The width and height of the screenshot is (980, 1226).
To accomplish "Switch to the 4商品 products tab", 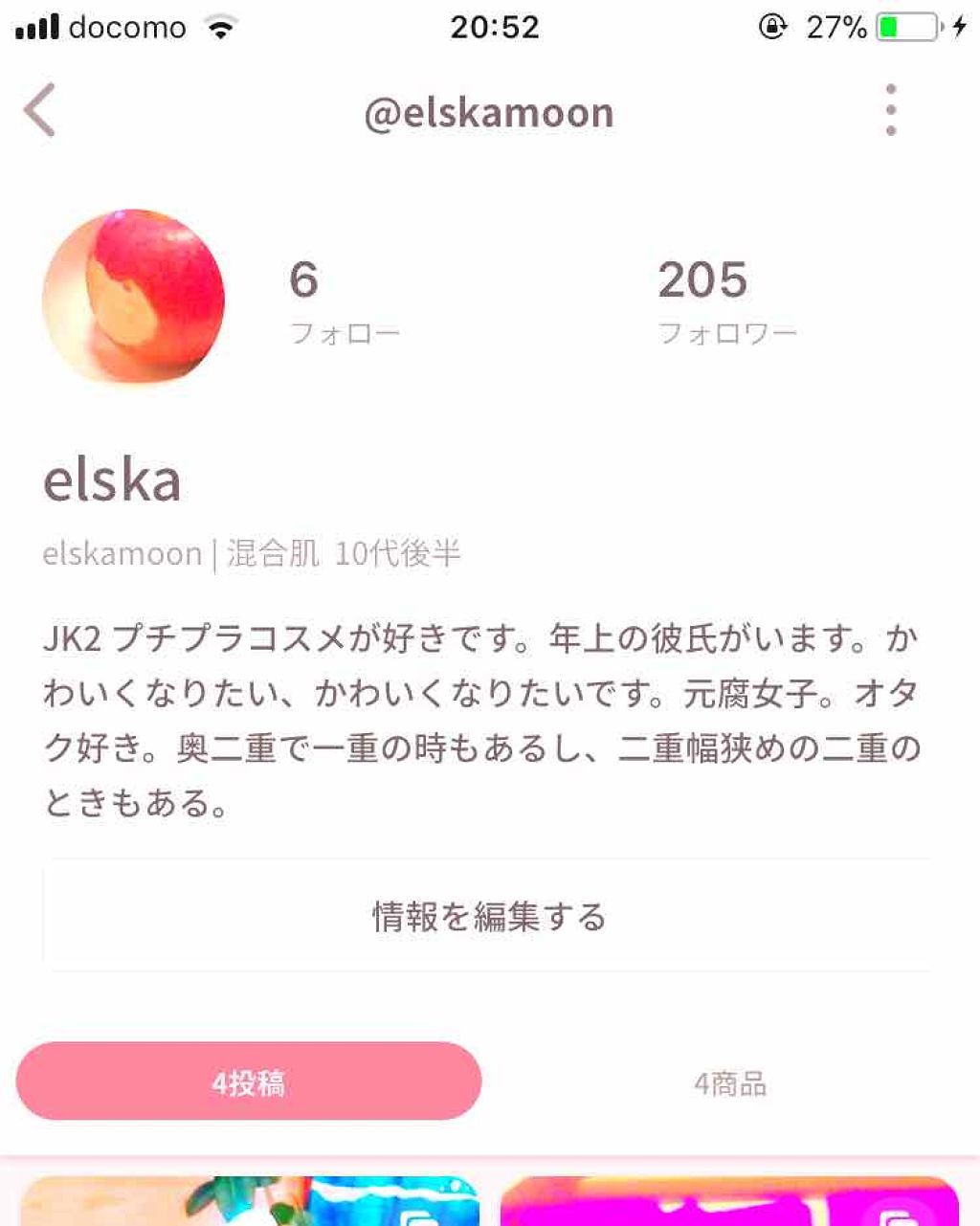I will (730, 1083).
